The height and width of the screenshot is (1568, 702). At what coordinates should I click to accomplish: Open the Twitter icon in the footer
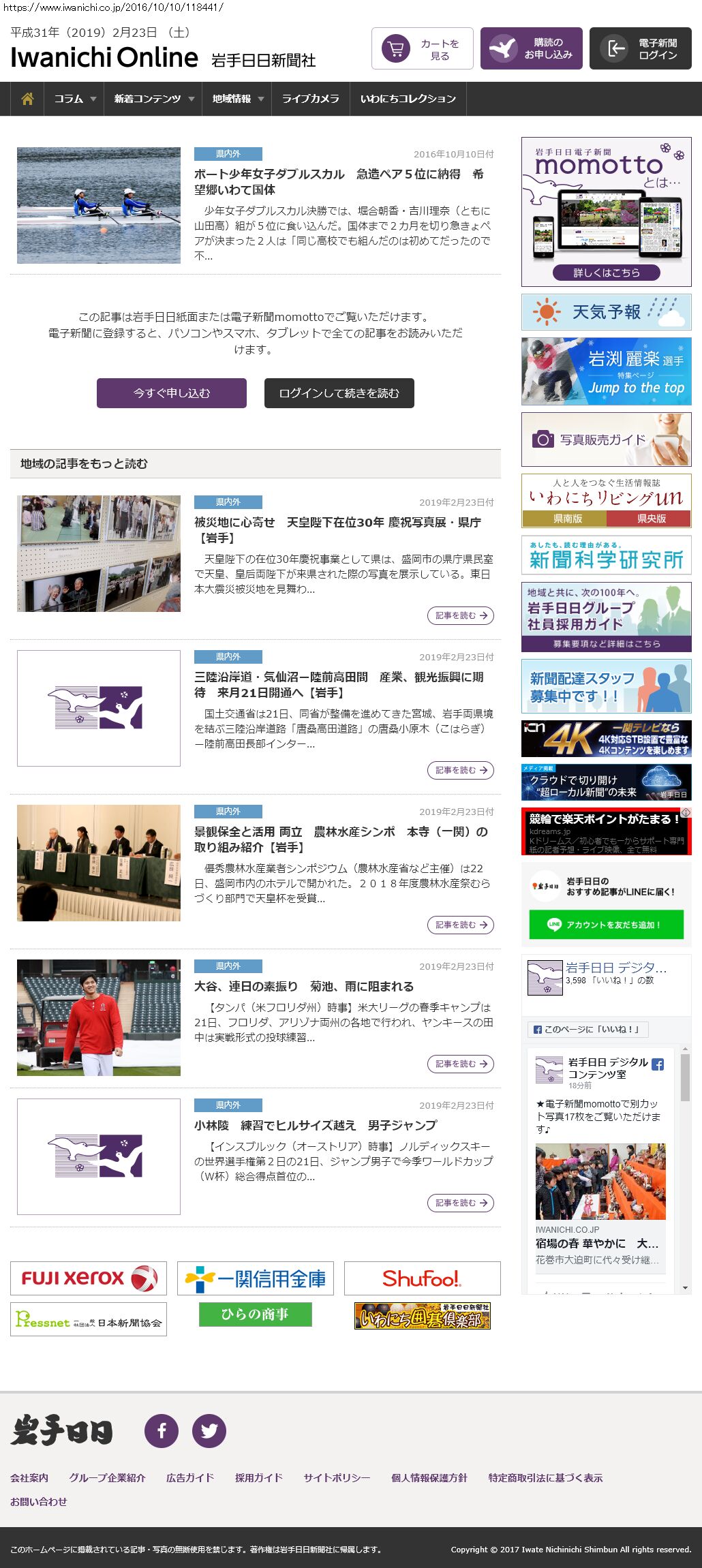[x=209, y=1431]
